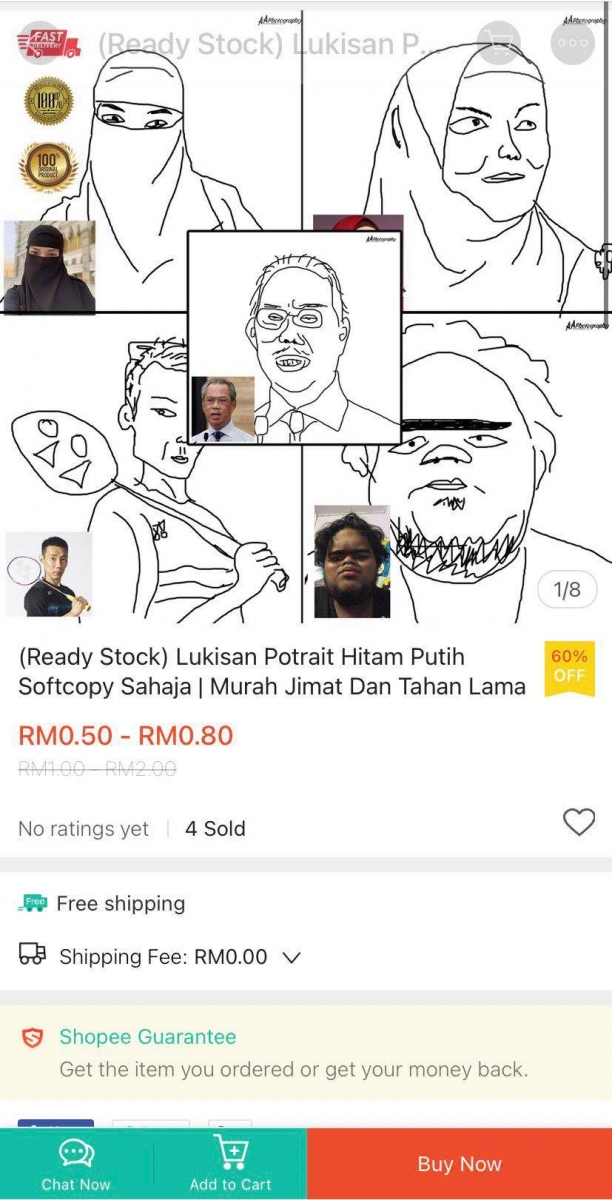Select Buy Now
The image size is (612, 1200).
pos(459,1164)
